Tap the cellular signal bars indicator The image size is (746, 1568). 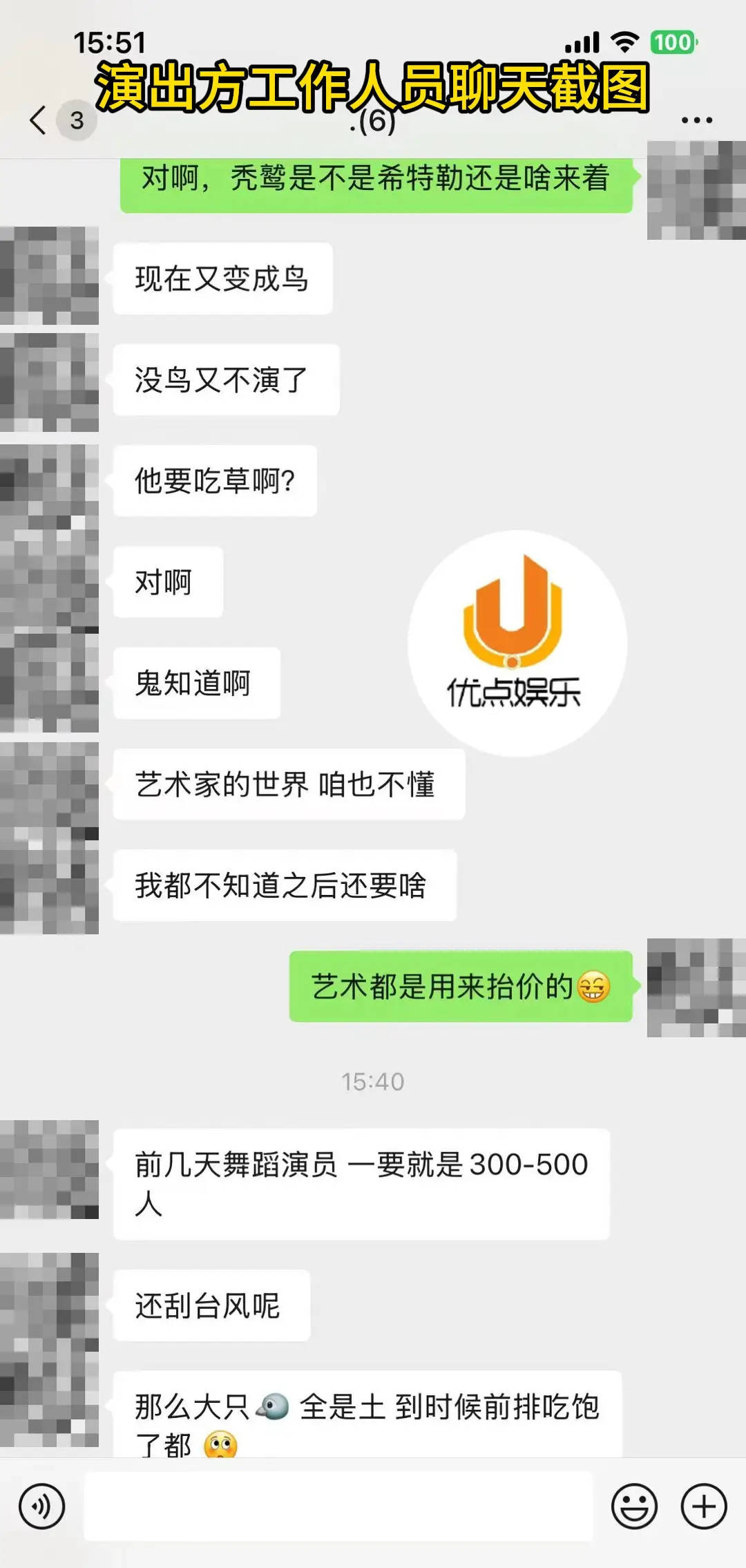point(580,43)
